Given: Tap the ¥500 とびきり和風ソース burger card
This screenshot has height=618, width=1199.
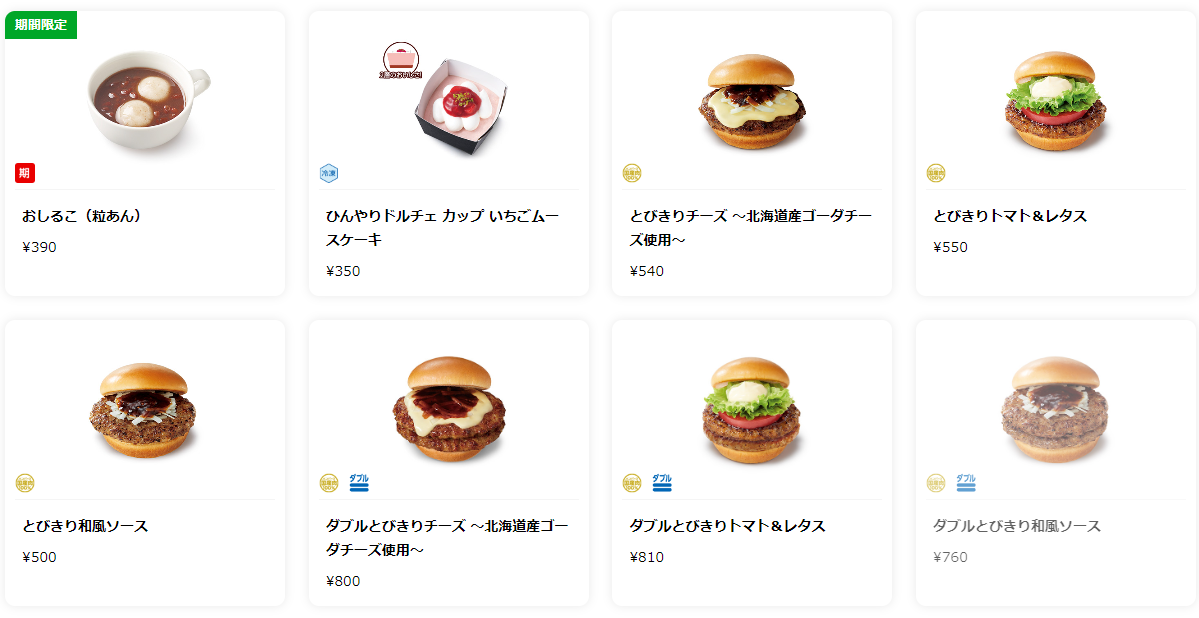Looking at the screenshot, I should (x=145, y=462).
